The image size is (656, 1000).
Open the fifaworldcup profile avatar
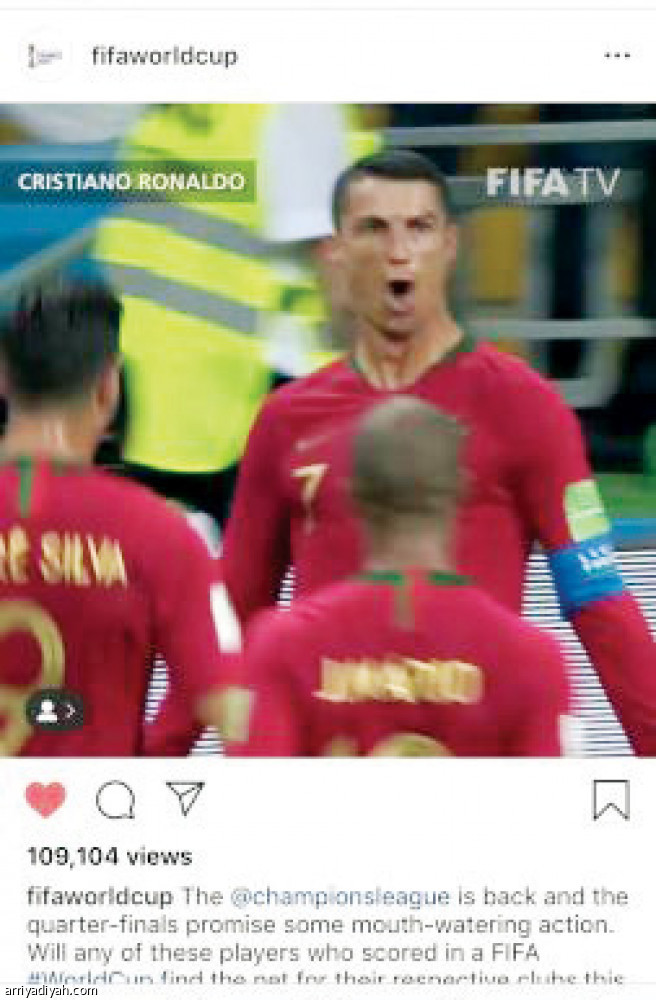[45, 56]
